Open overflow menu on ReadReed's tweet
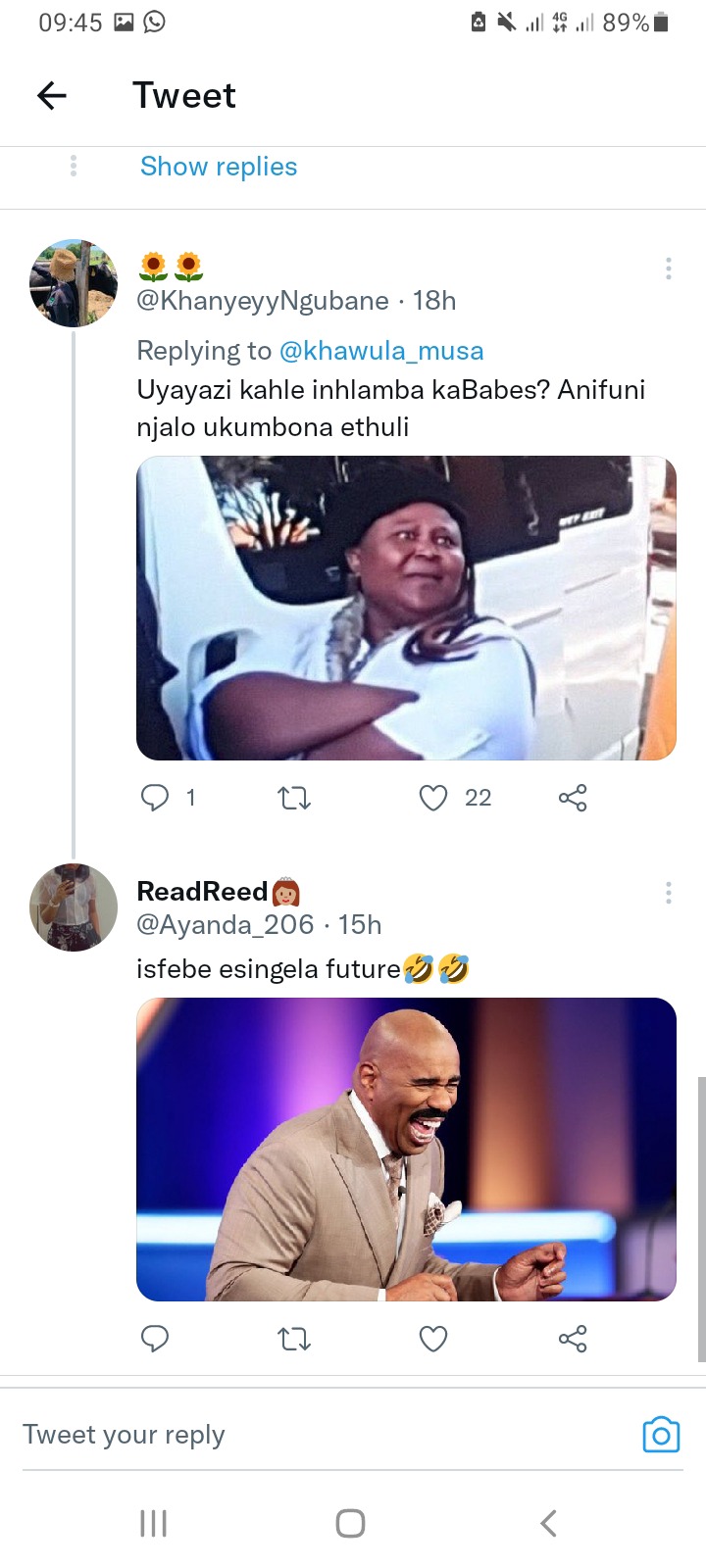Screen dimensions: 706x1568 coord(668,893)
